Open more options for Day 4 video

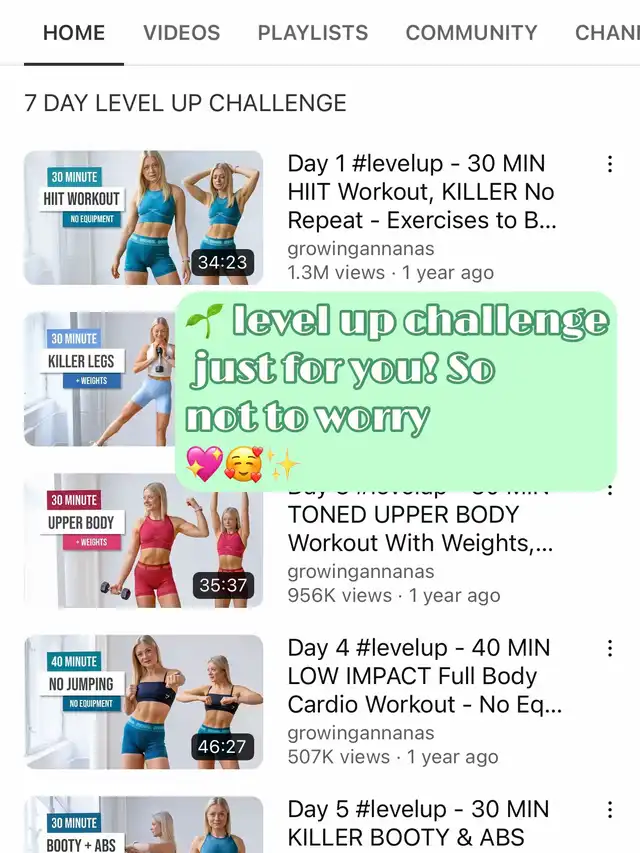click(x=610, y=650)
